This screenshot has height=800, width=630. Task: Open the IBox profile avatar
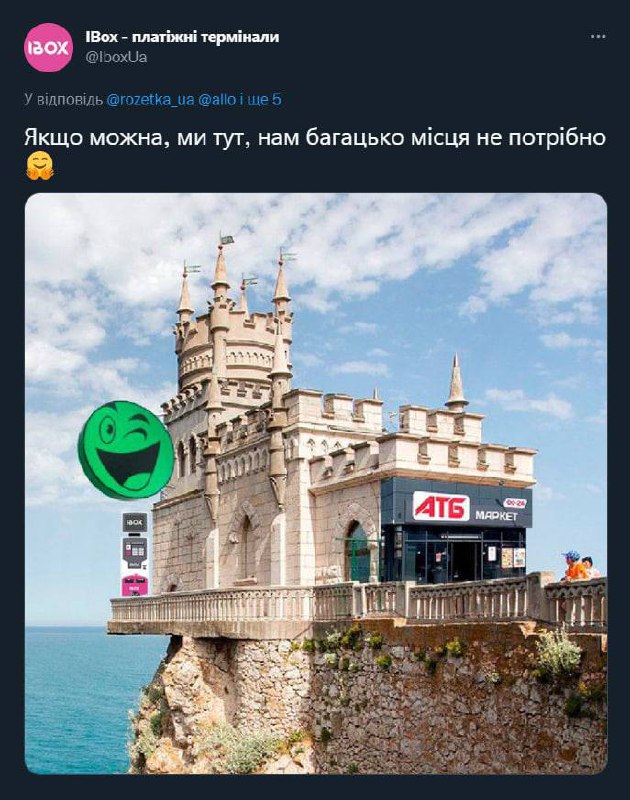point(48,48)
